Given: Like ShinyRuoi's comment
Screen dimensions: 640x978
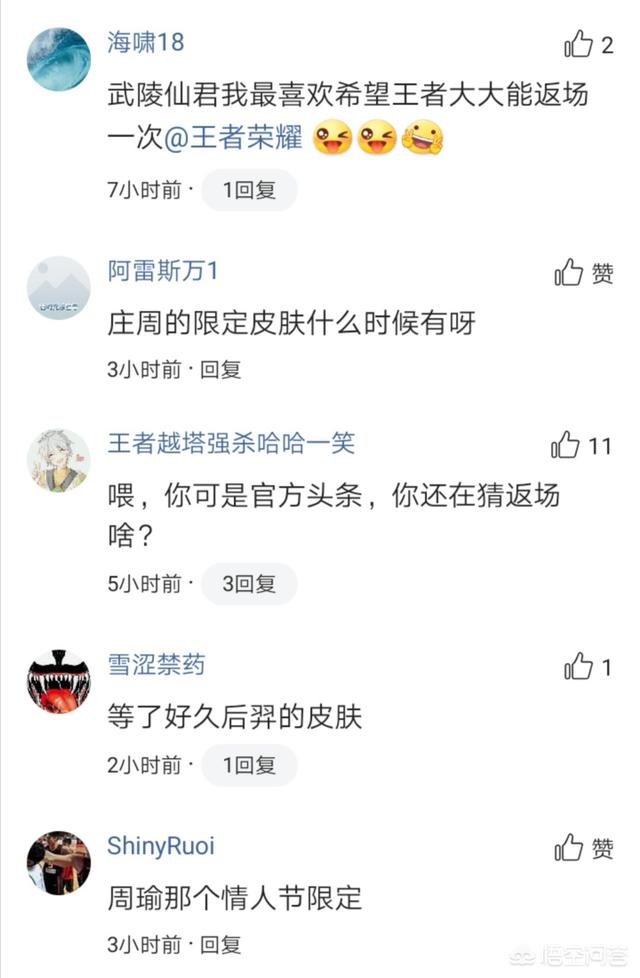Looking at the screenshot, I should [x=570, y=849].
